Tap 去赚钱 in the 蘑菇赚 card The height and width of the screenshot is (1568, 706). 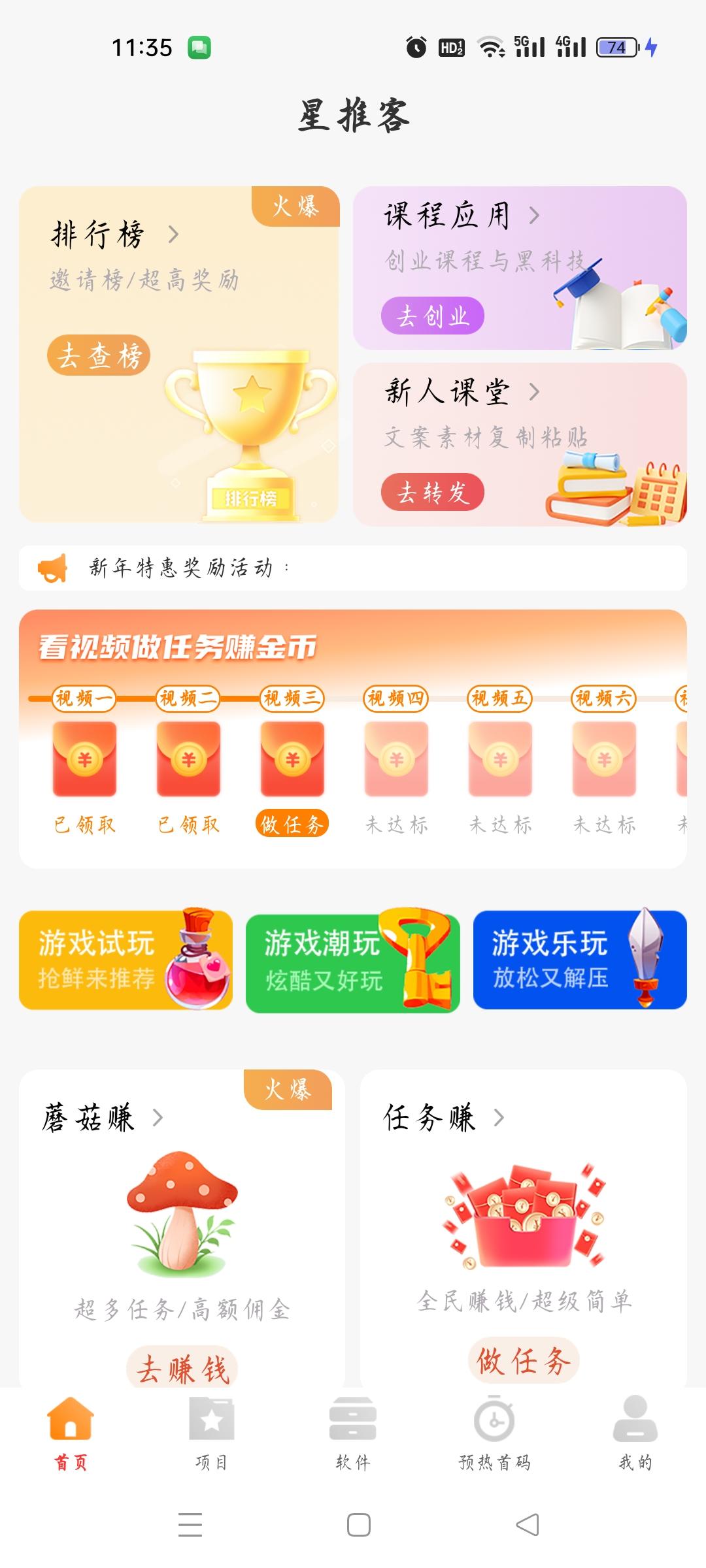click(x=182, y=1367)
